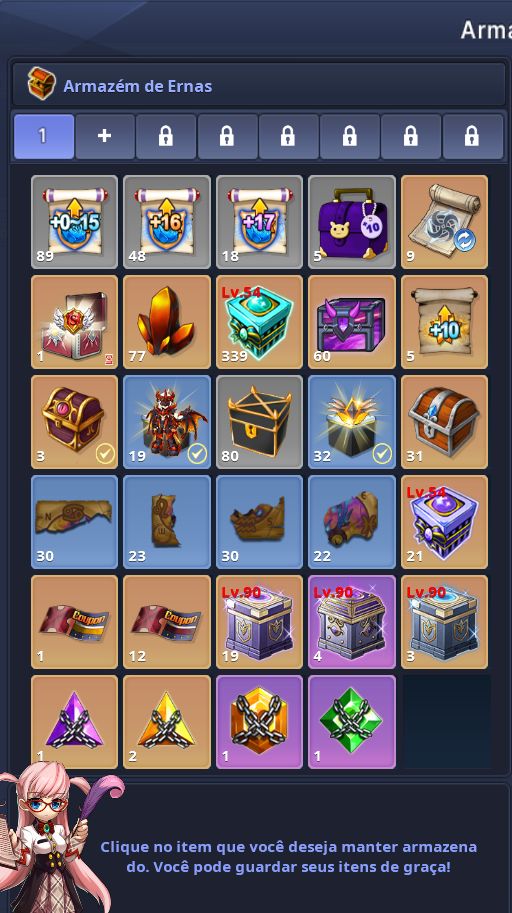The image size is (512, 913).
Task: Select the chained purple triangle gem
Action: coord(75,722)
